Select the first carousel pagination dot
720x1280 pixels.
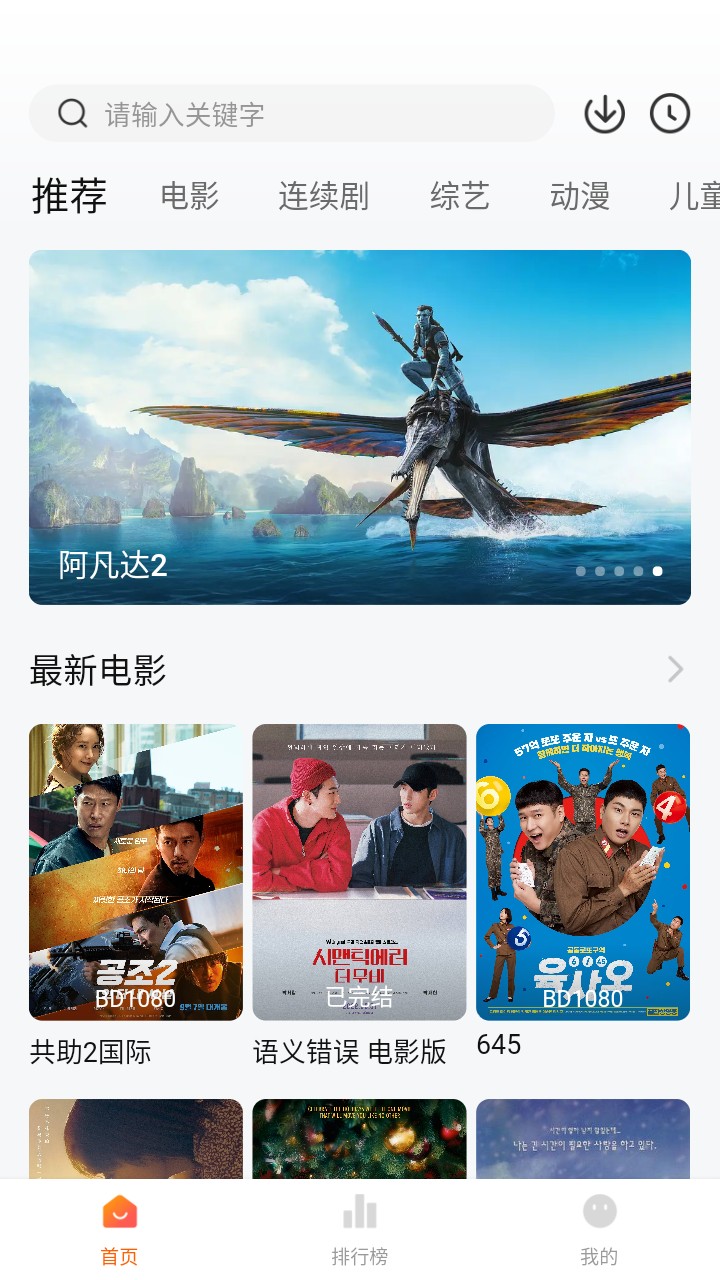581,572
